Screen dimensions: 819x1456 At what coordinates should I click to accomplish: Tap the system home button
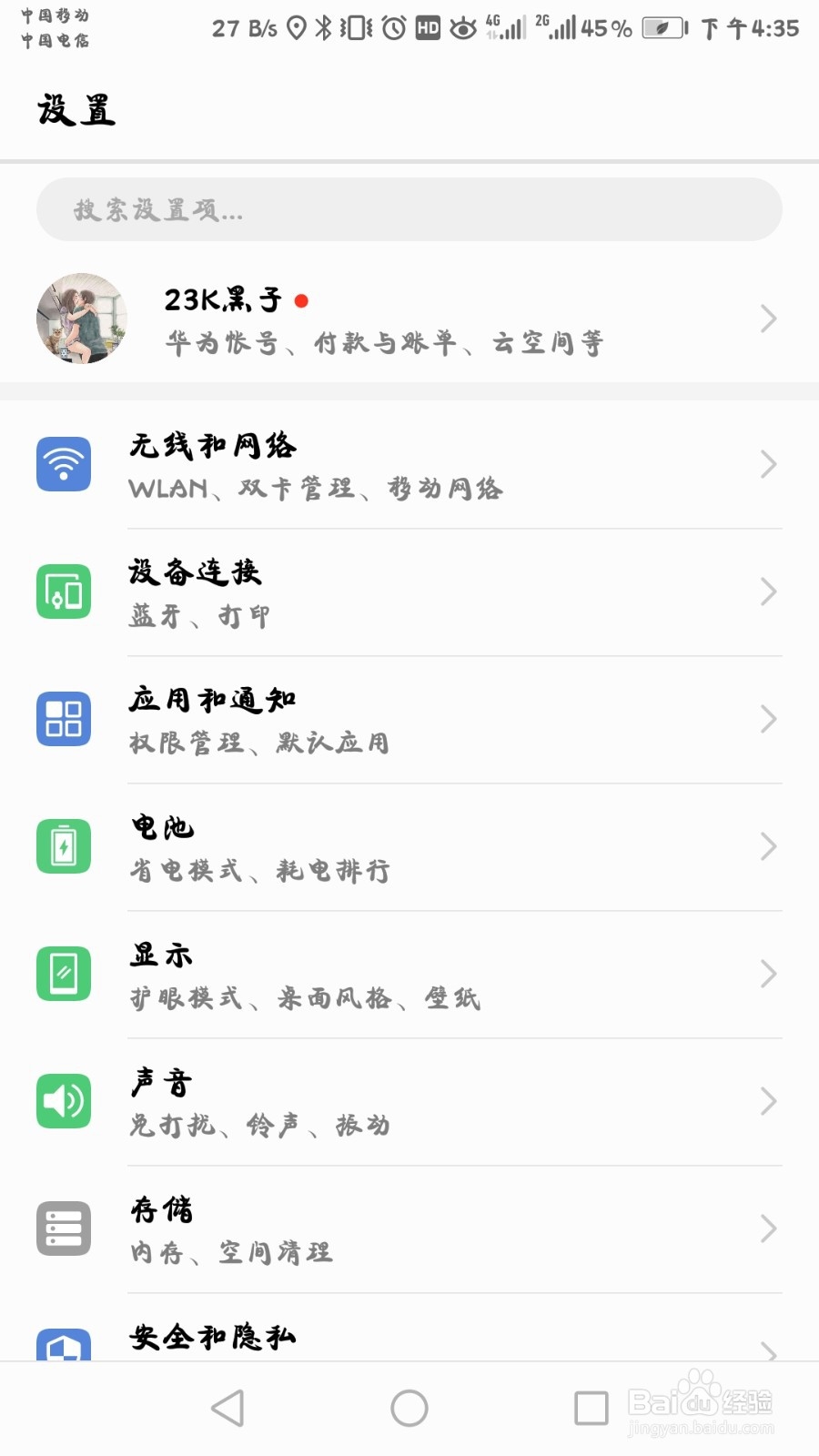click(x=409, y=1408)
